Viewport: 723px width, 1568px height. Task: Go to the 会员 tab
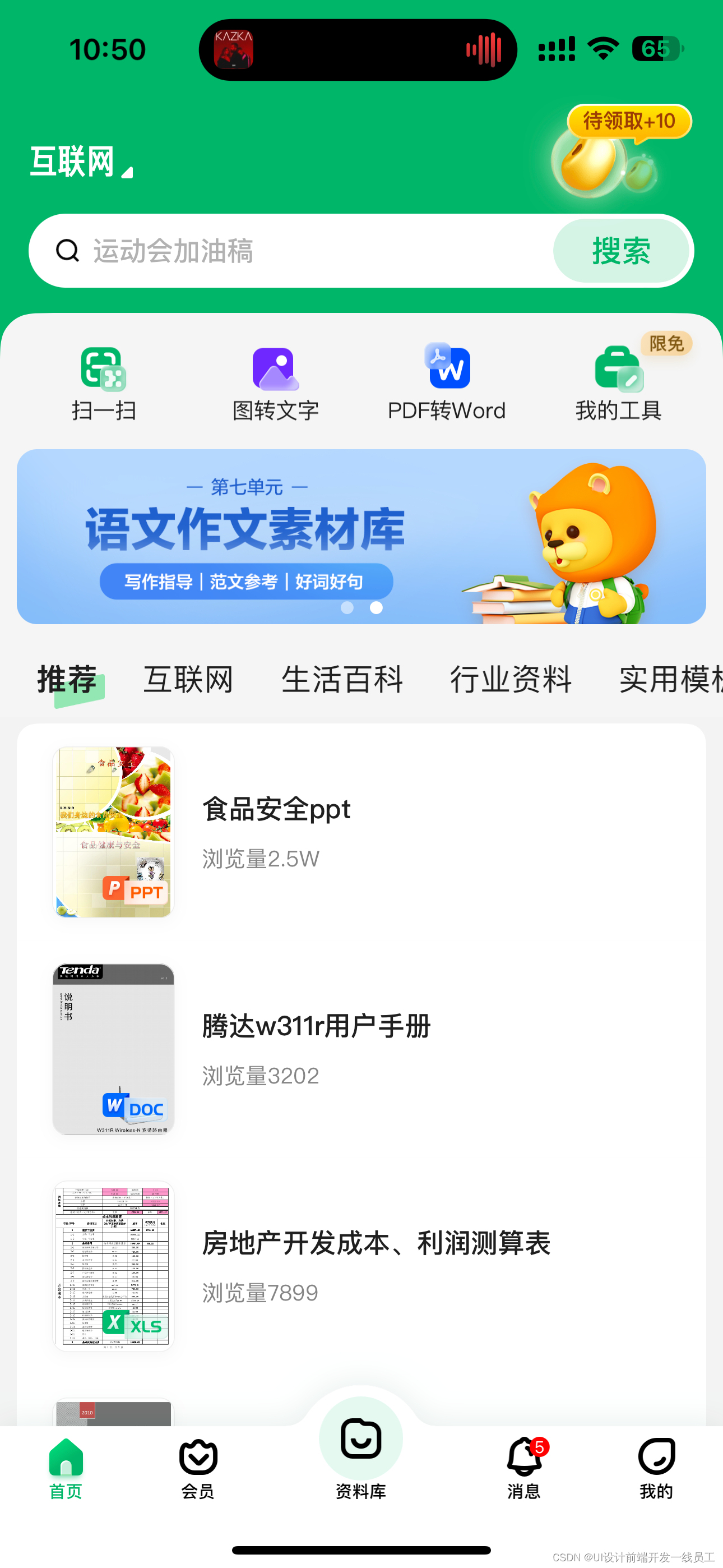point(198,1469)
